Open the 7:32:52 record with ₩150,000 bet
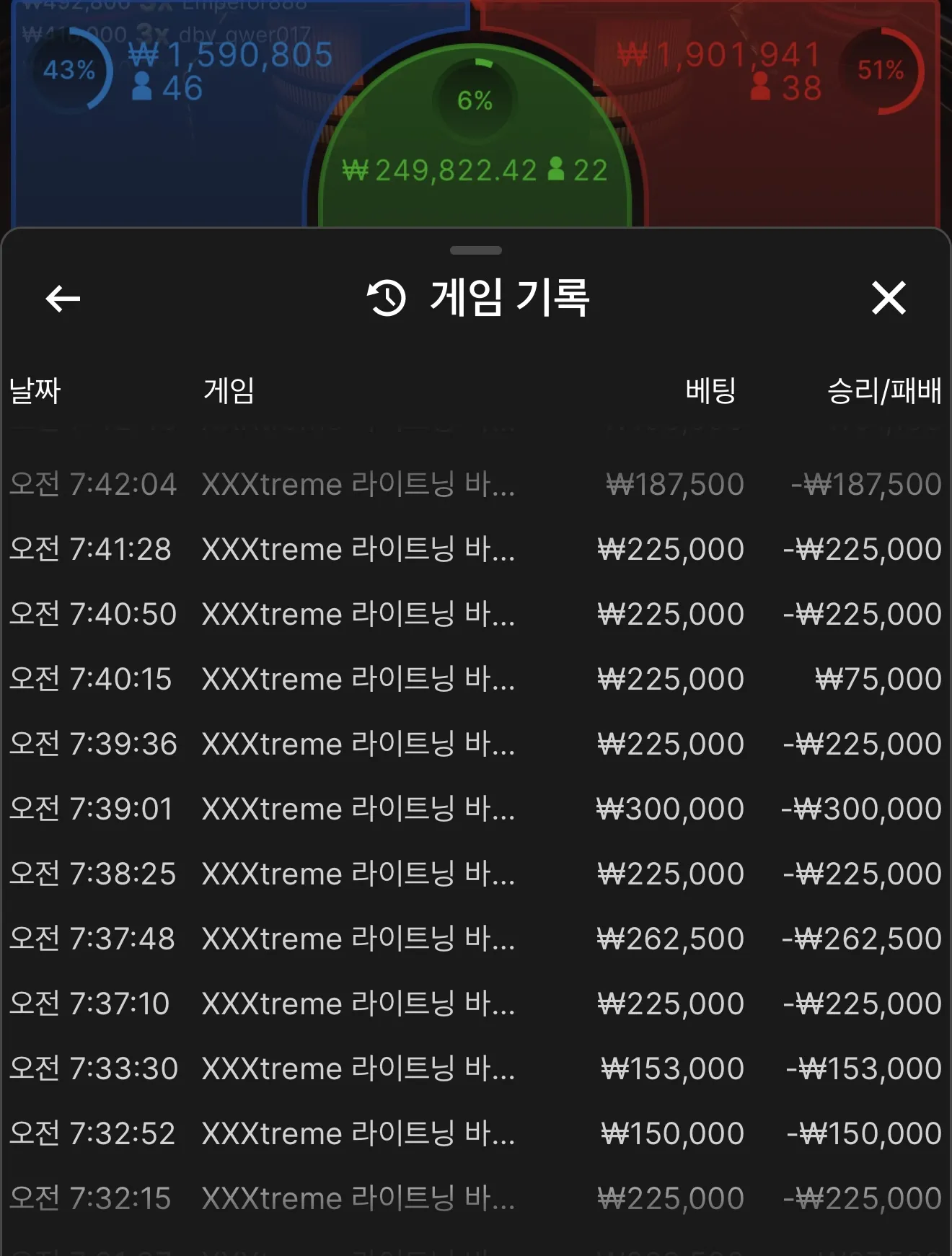The height and width of the screenshot is (1256, 952). pyautogui.click(x=475, y=1134)
